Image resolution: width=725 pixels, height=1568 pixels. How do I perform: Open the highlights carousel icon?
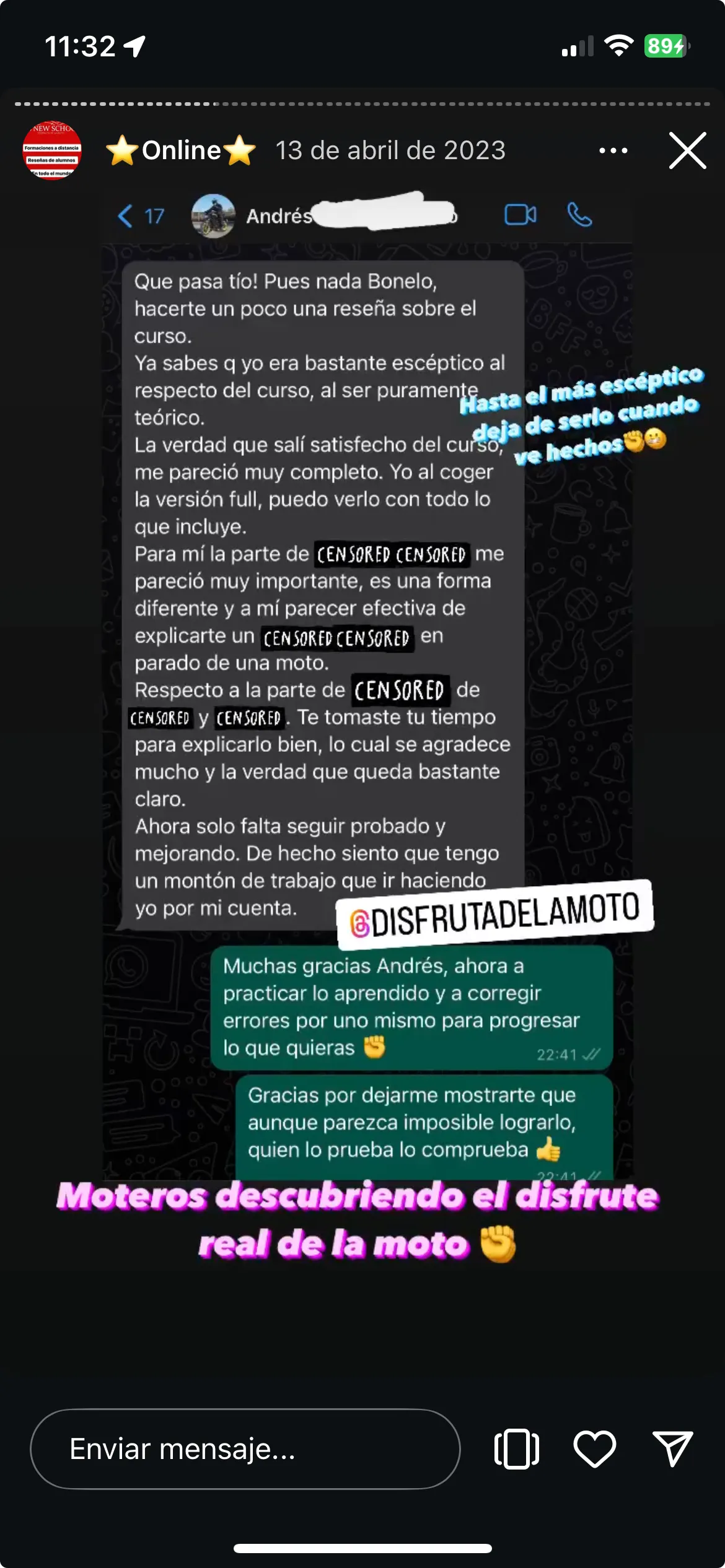[x=517, y=1449]
